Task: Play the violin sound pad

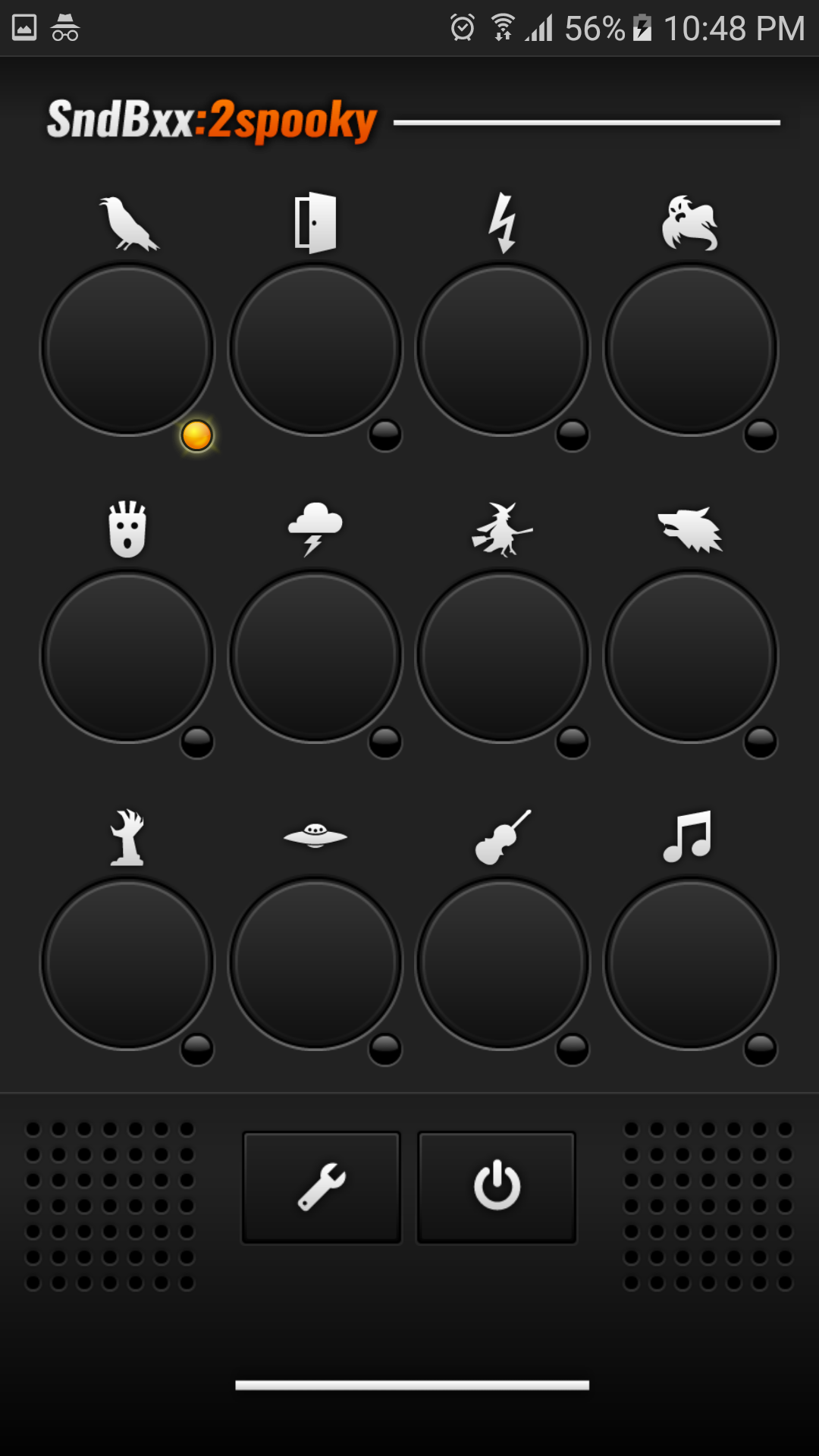Action: tap(503, 963)
